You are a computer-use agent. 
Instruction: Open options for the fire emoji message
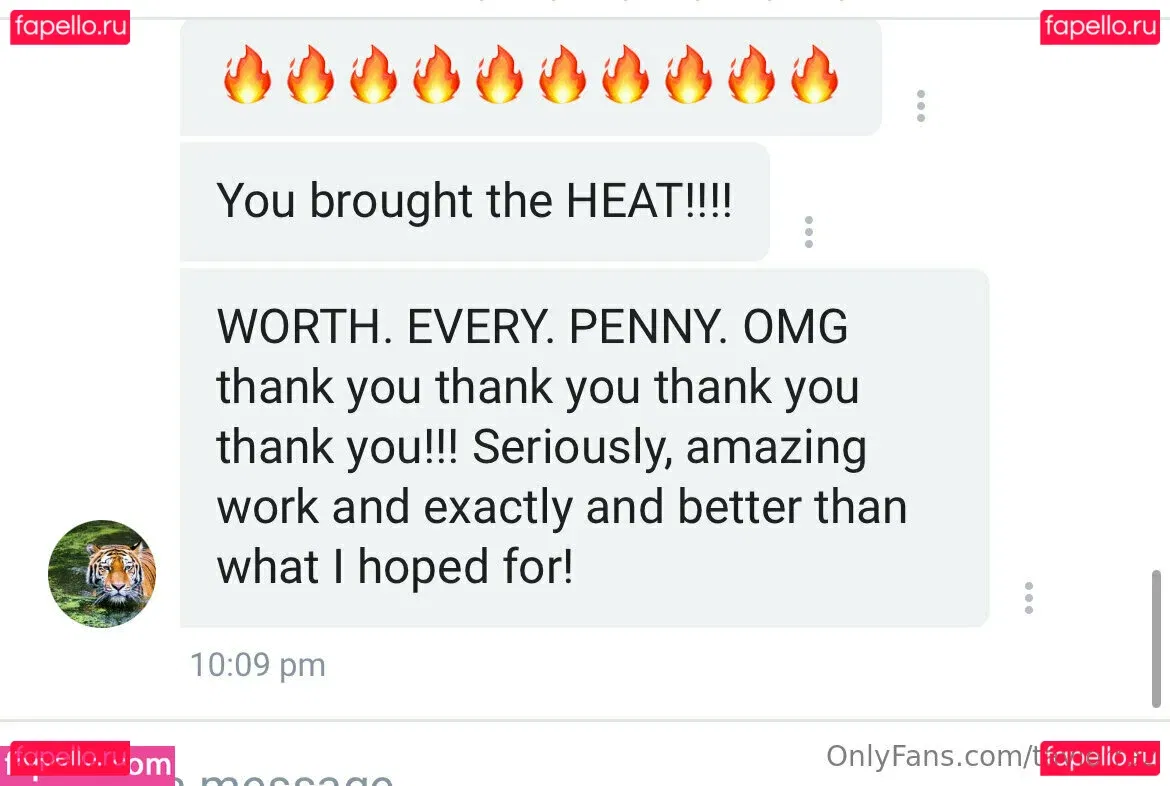pos(920,106)
